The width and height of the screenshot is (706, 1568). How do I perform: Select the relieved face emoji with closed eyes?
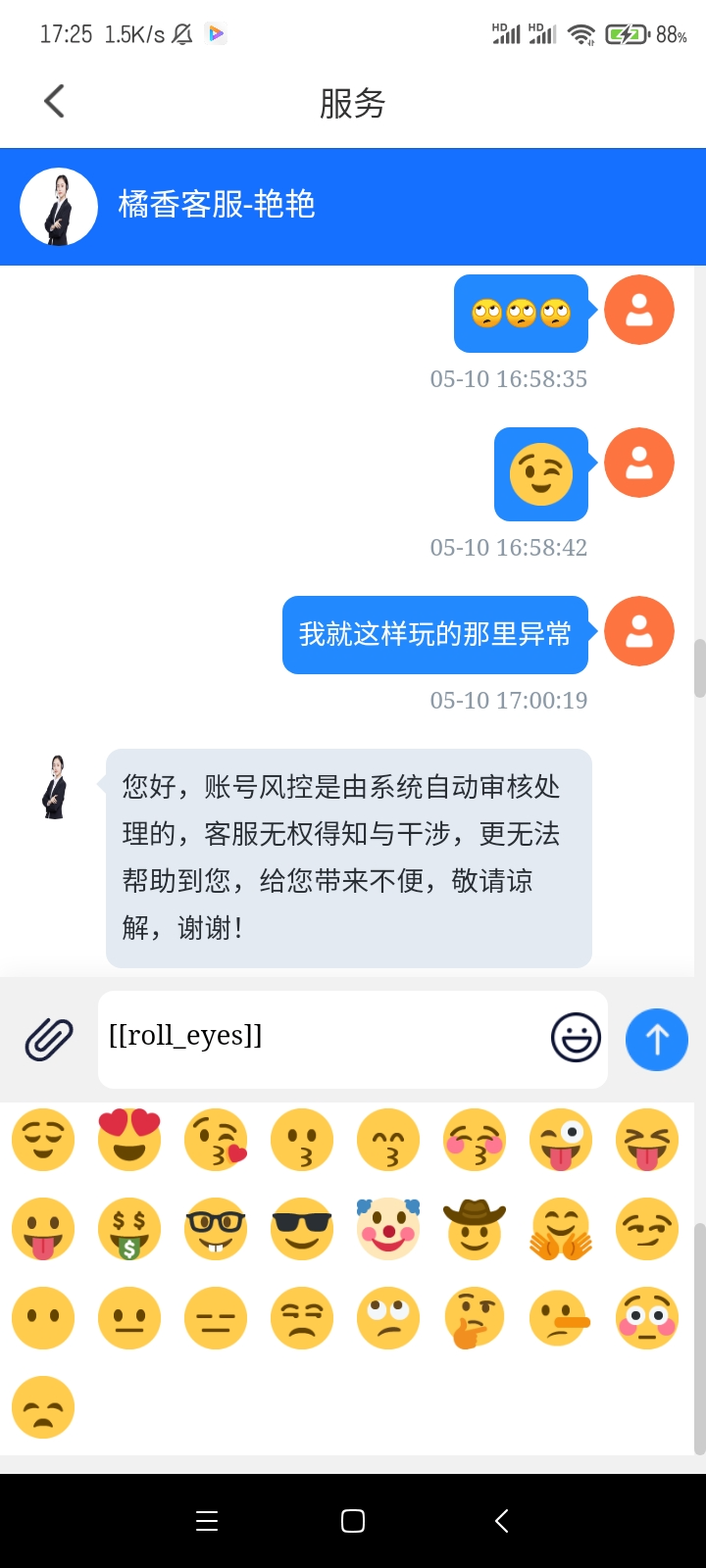43,1140
